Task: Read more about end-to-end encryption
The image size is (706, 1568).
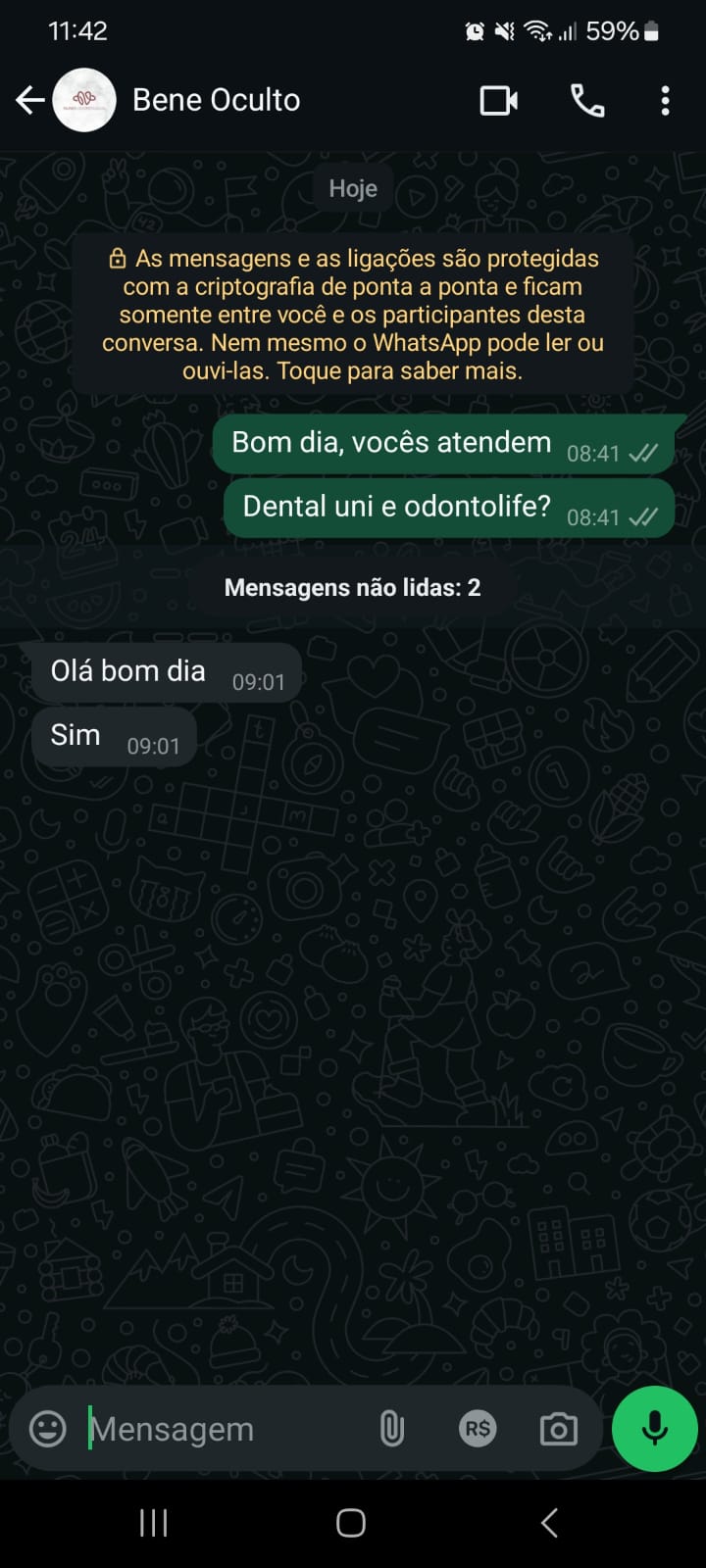Action: click(x=353, y=315)
